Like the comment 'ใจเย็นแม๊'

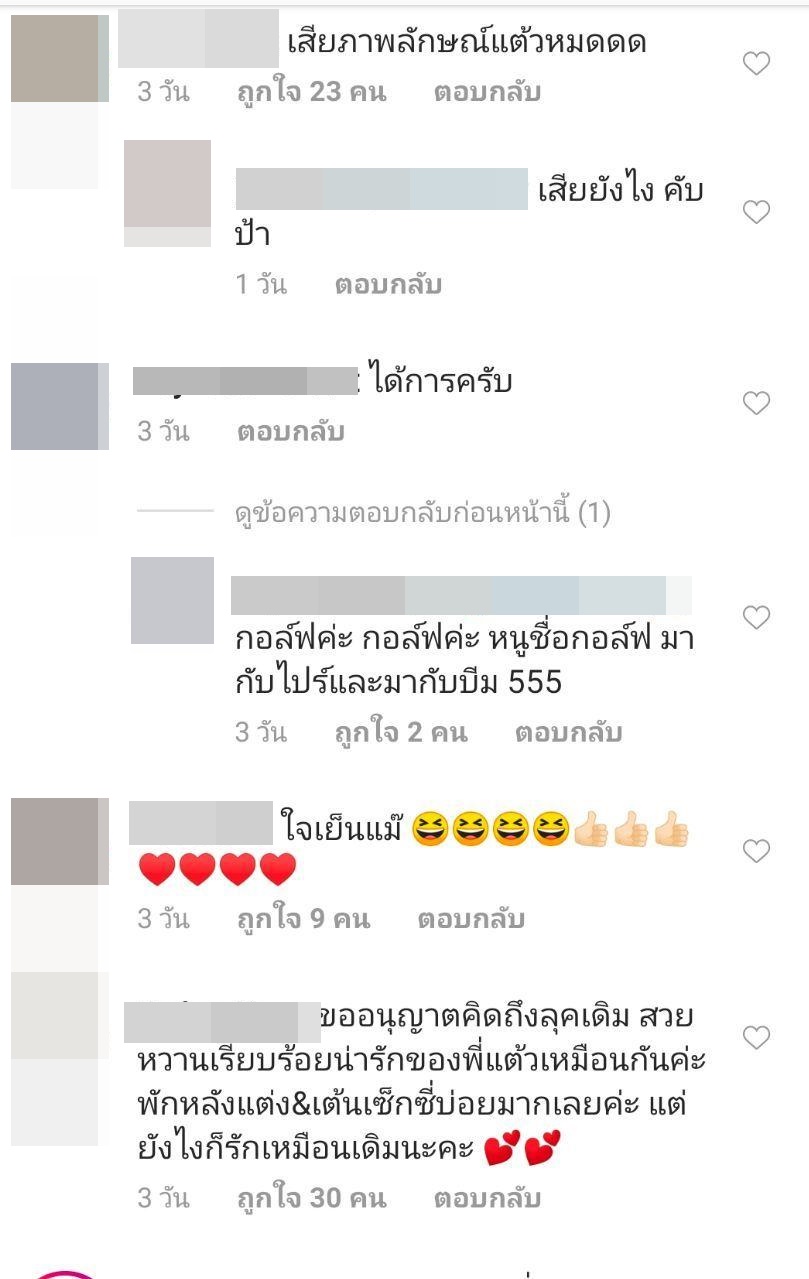tap(756, 851)
